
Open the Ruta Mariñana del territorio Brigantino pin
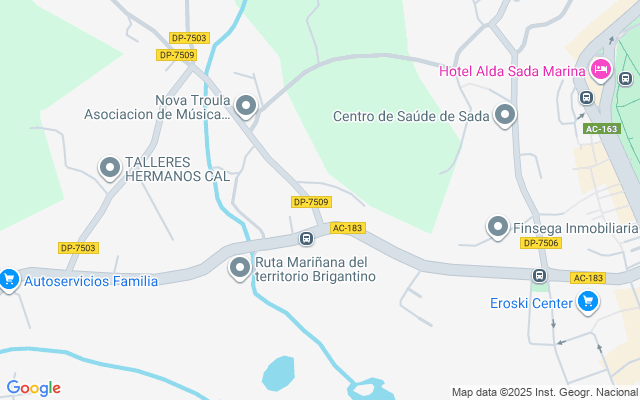point(240,268)
